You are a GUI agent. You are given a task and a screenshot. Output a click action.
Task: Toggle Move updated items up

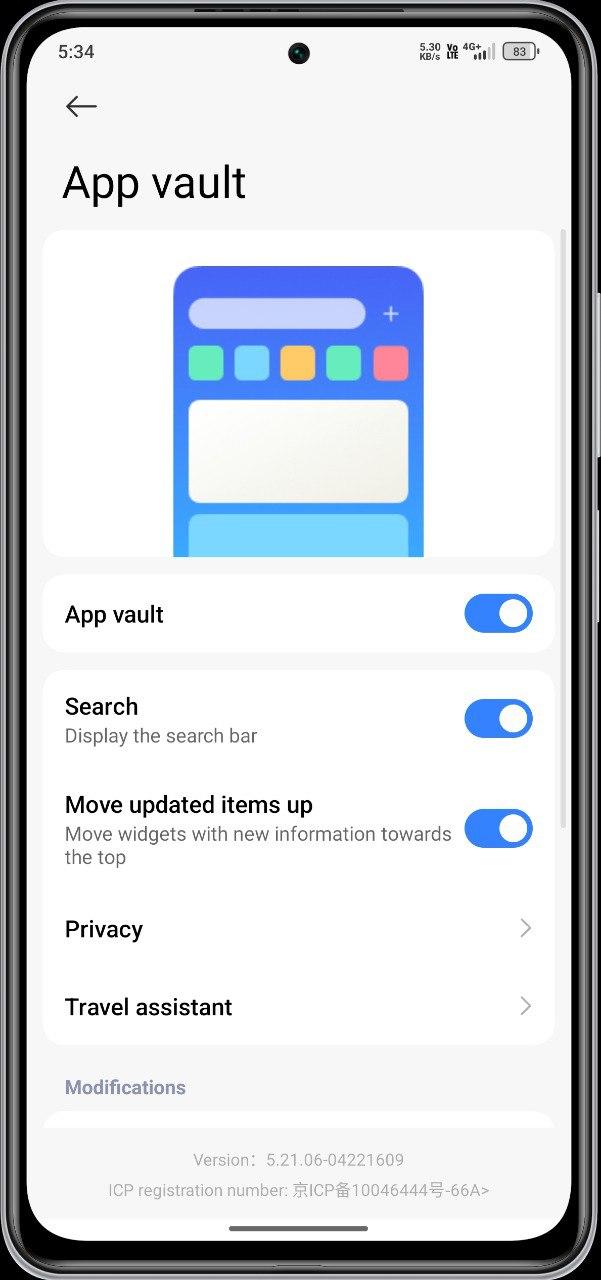click(x=498, y=829)
